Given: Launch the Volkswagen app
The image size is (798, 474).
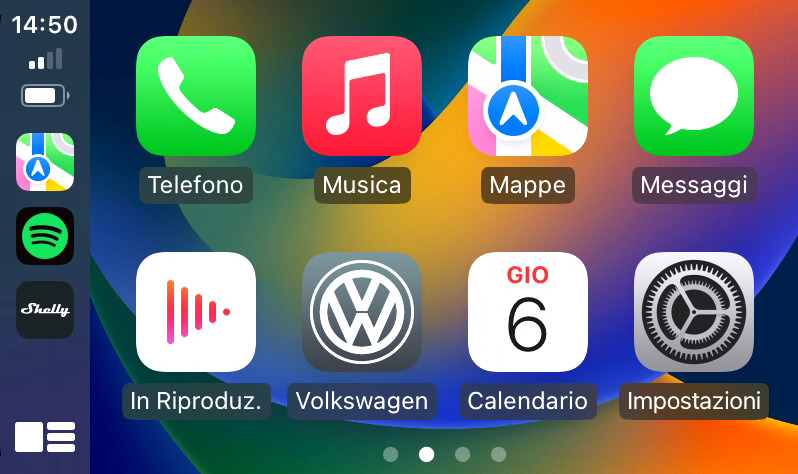Looking at the screenshot, I should pos(362,312).
